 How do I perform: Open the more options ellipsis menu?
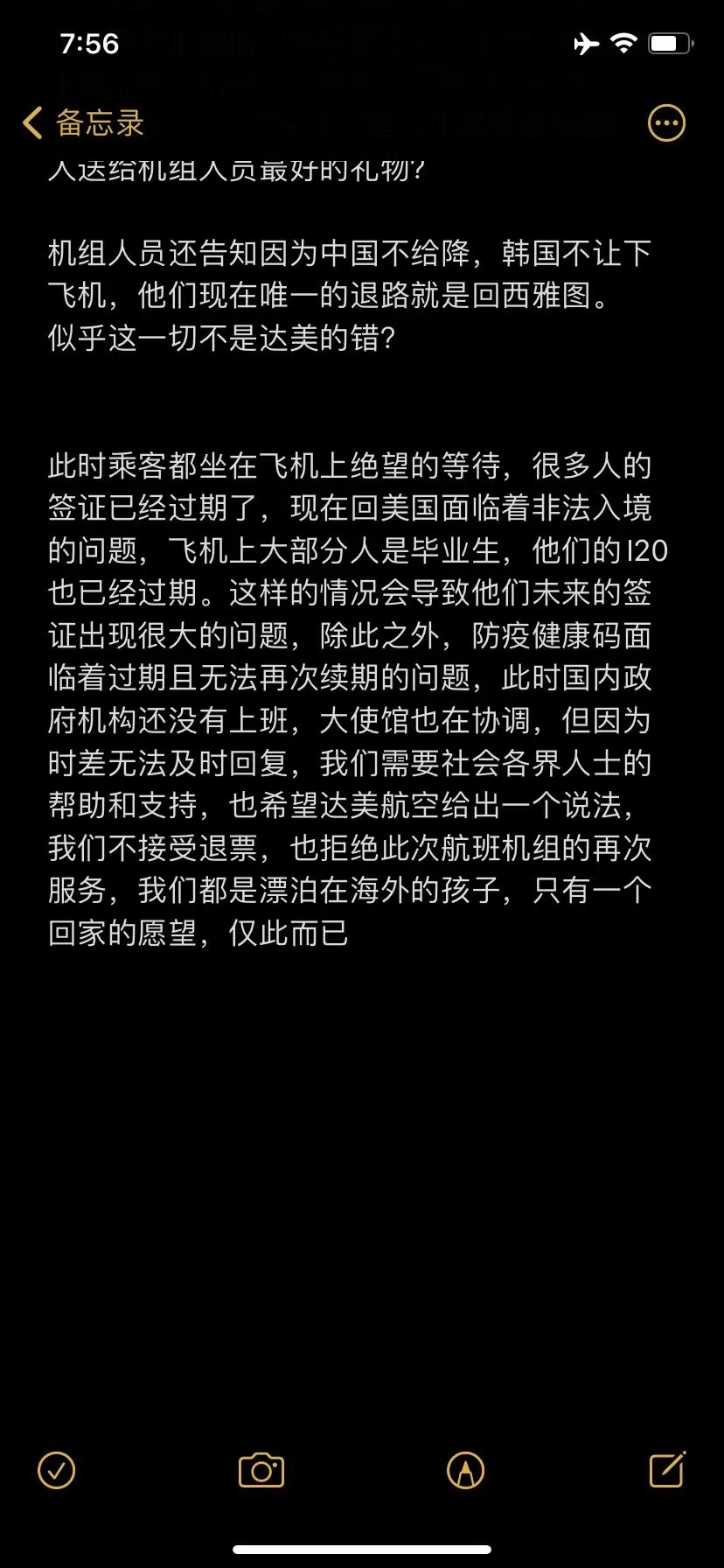[666, 123]
